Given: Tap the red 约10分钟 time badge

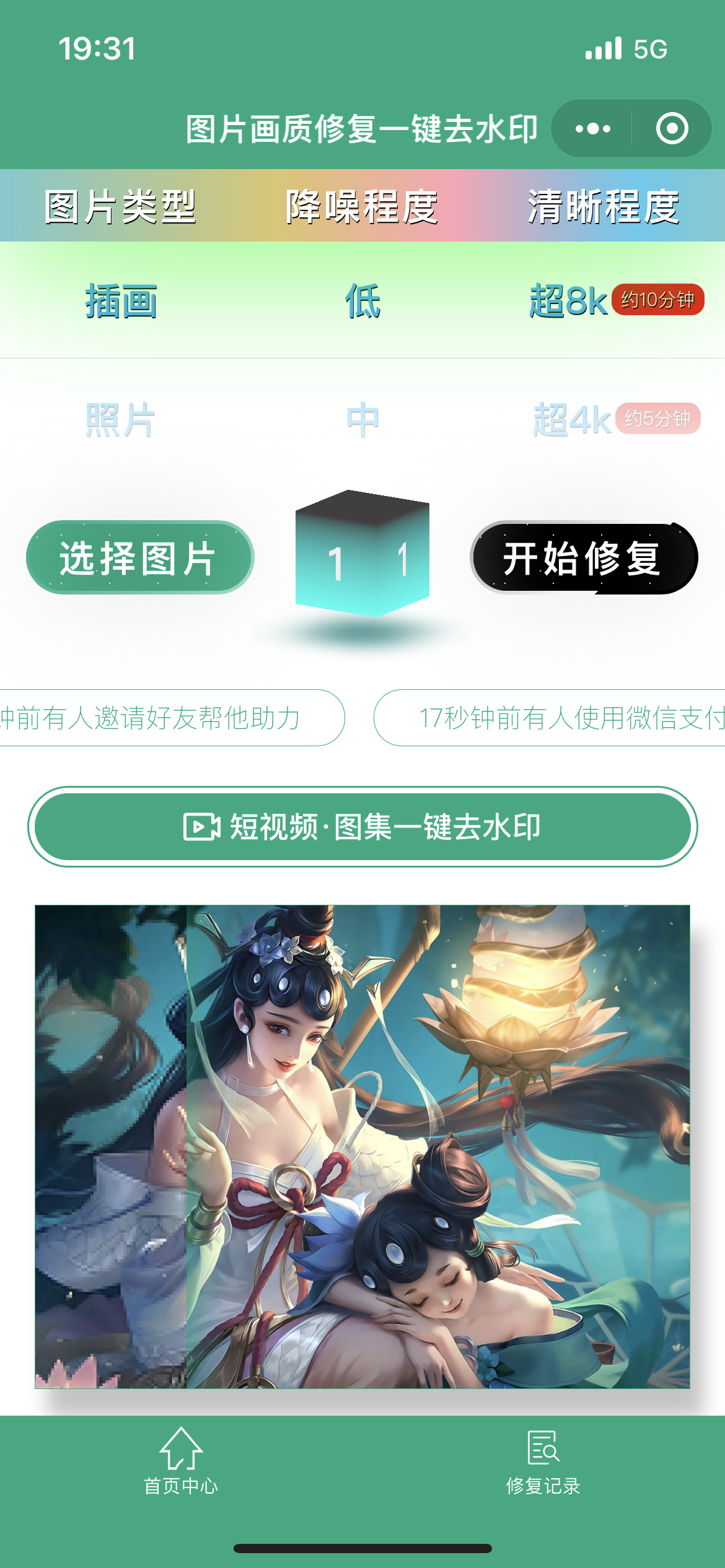Looking at the screenshot, I should (x=659, y=300).
